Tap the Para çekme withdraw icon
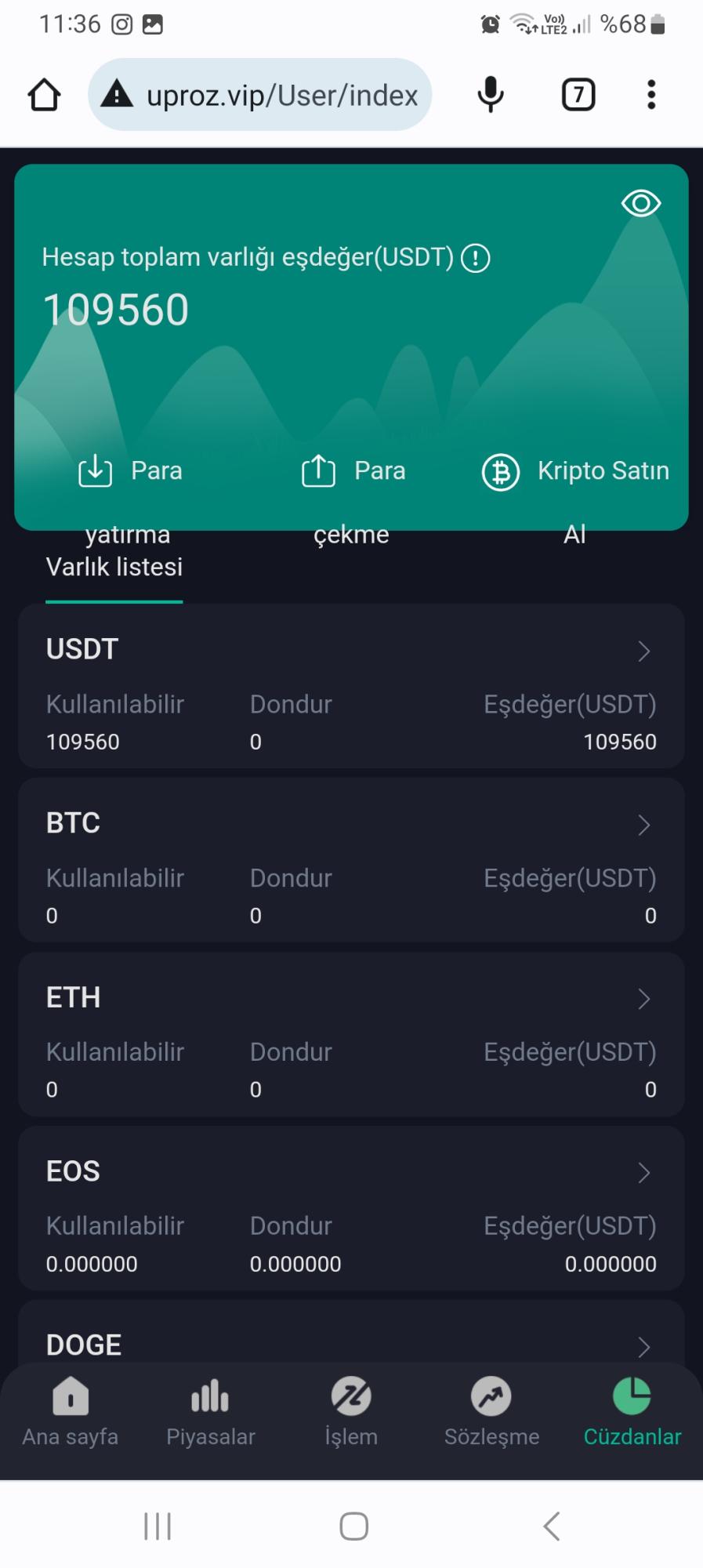The height and width of the screenshot is (1568, 703). click(x=317, y=470)
